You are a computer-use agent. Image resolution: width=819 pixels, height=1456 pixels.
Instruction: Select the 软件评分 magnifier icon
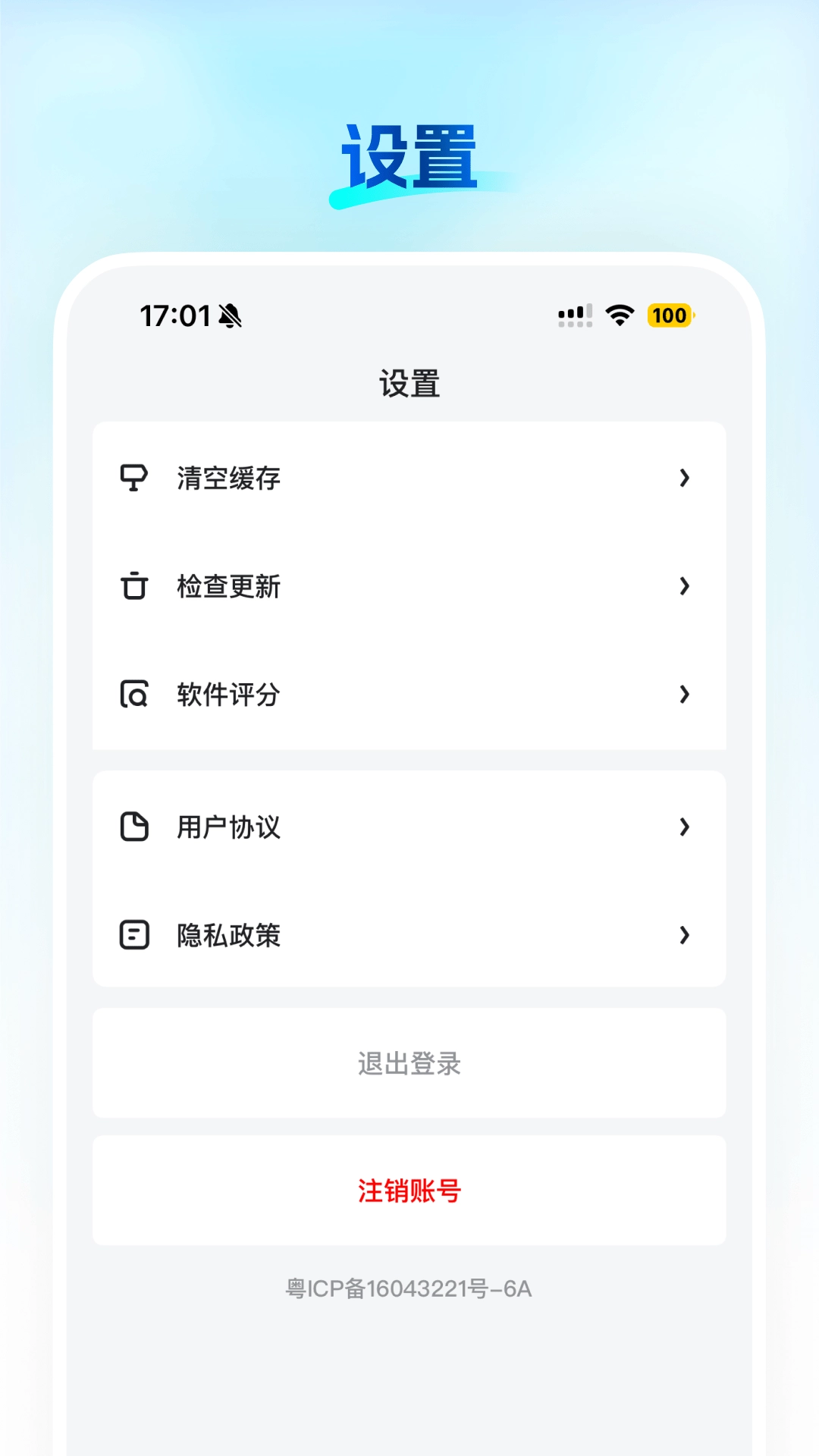134,694
